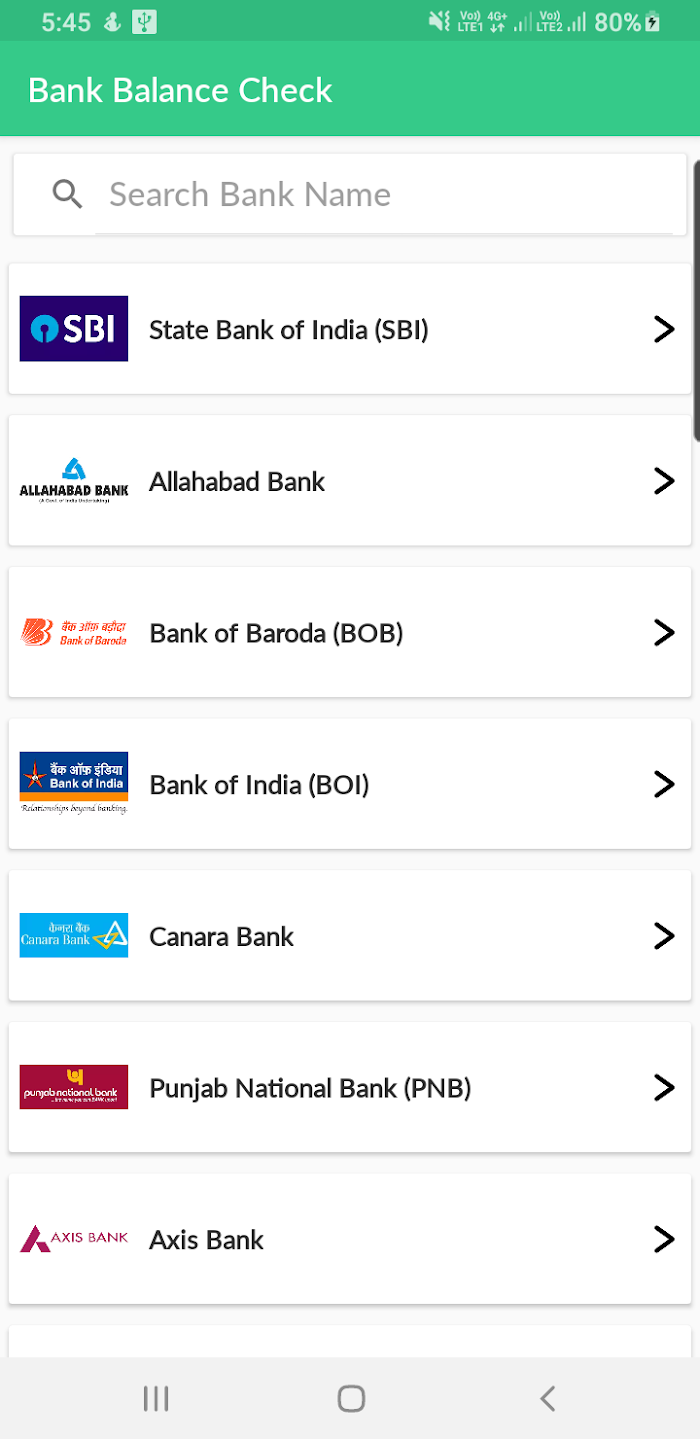This screenshot has height=1439, width=700.
Task: Select Punjab National Bank (PNB)
Action: (349, 1088)
